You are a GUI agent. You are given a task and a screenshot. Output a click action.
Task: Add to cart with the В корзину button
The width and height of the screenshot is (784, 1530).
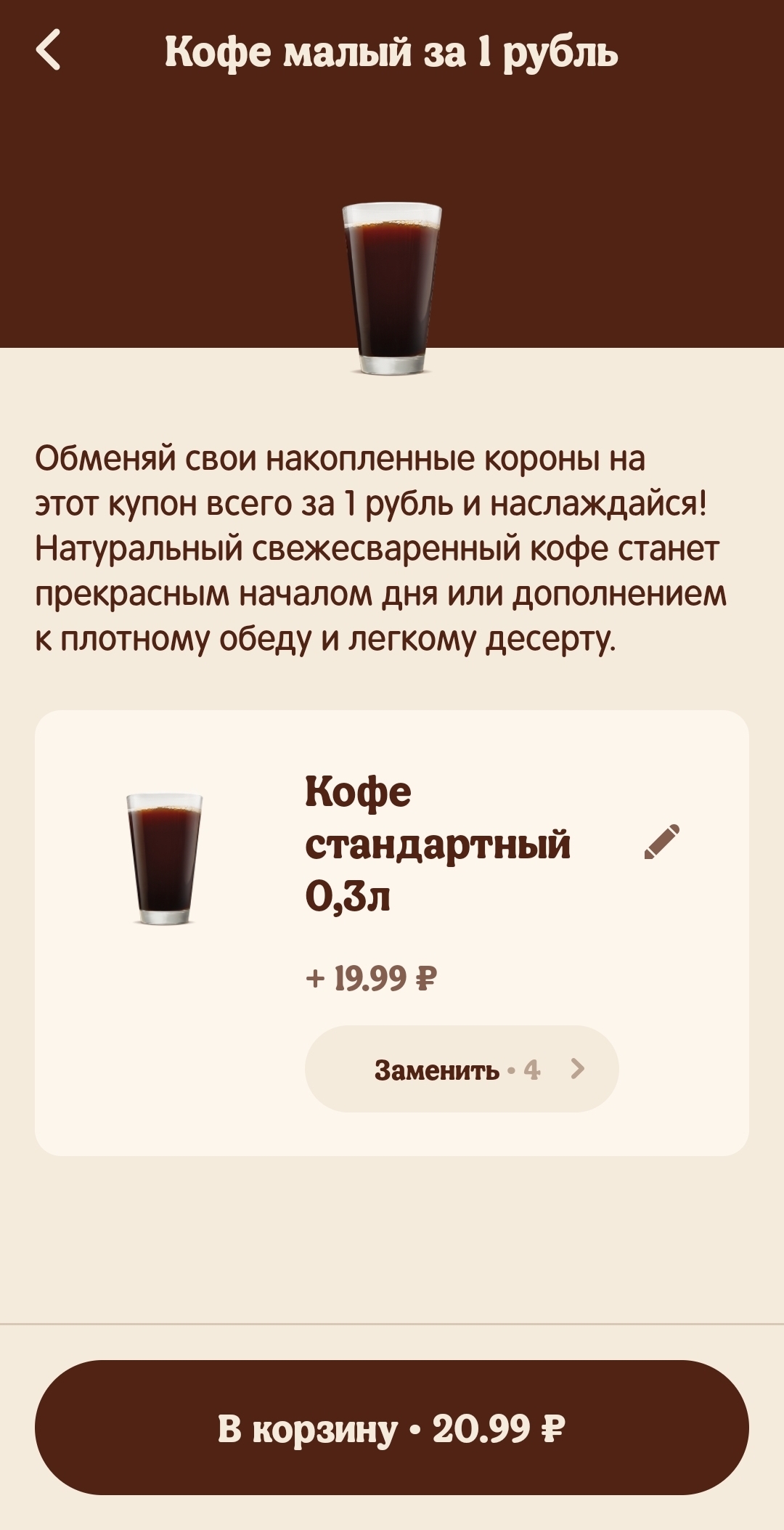click(392, 1428)
